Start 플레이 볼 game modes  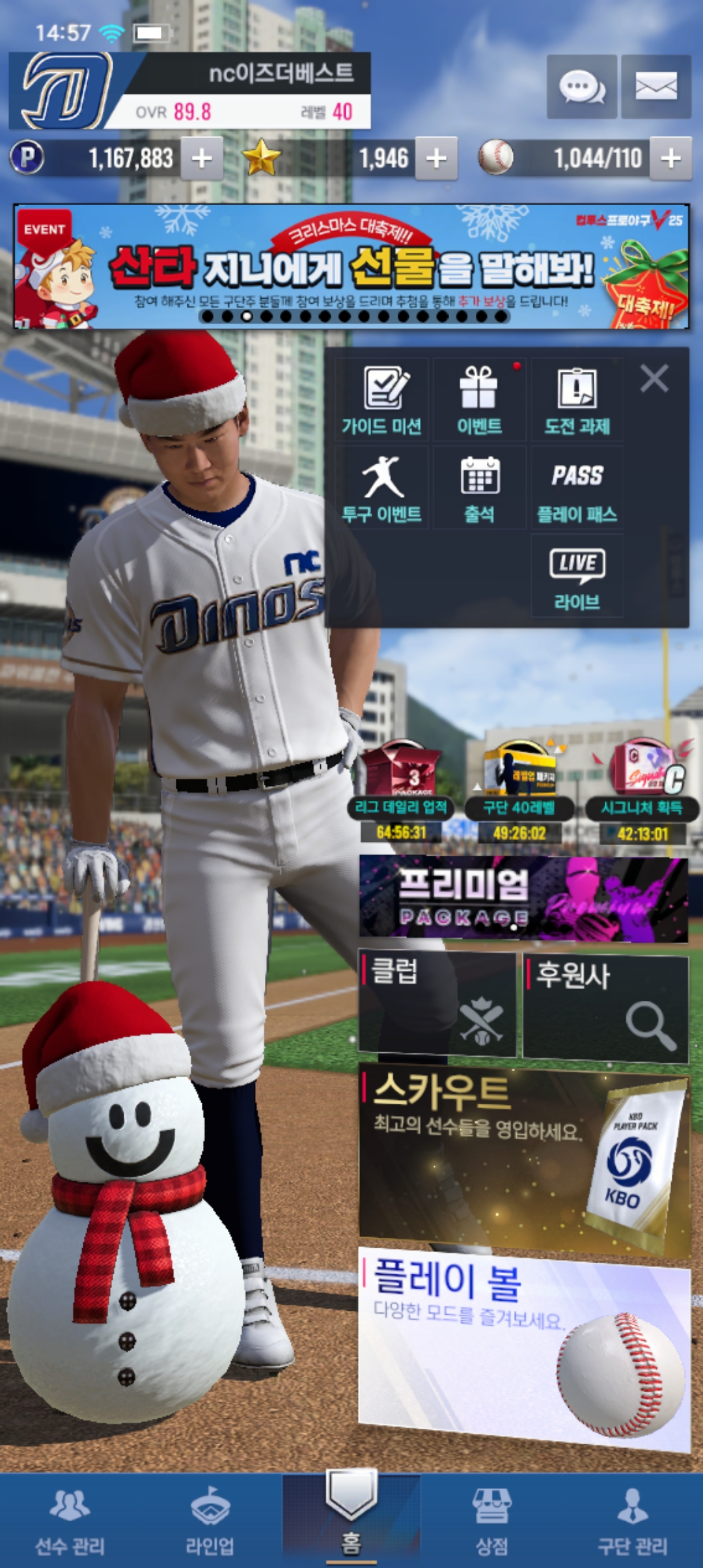coord(523,1348)
